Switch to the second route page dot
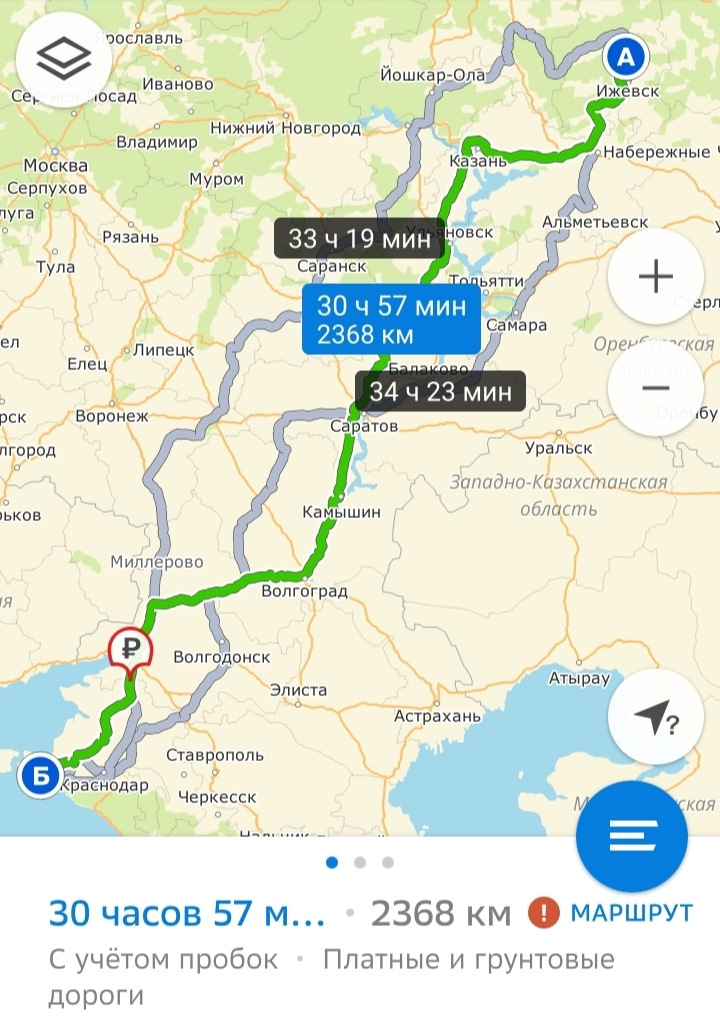Viewport: 720px width, 1023px height. point(360,862)
